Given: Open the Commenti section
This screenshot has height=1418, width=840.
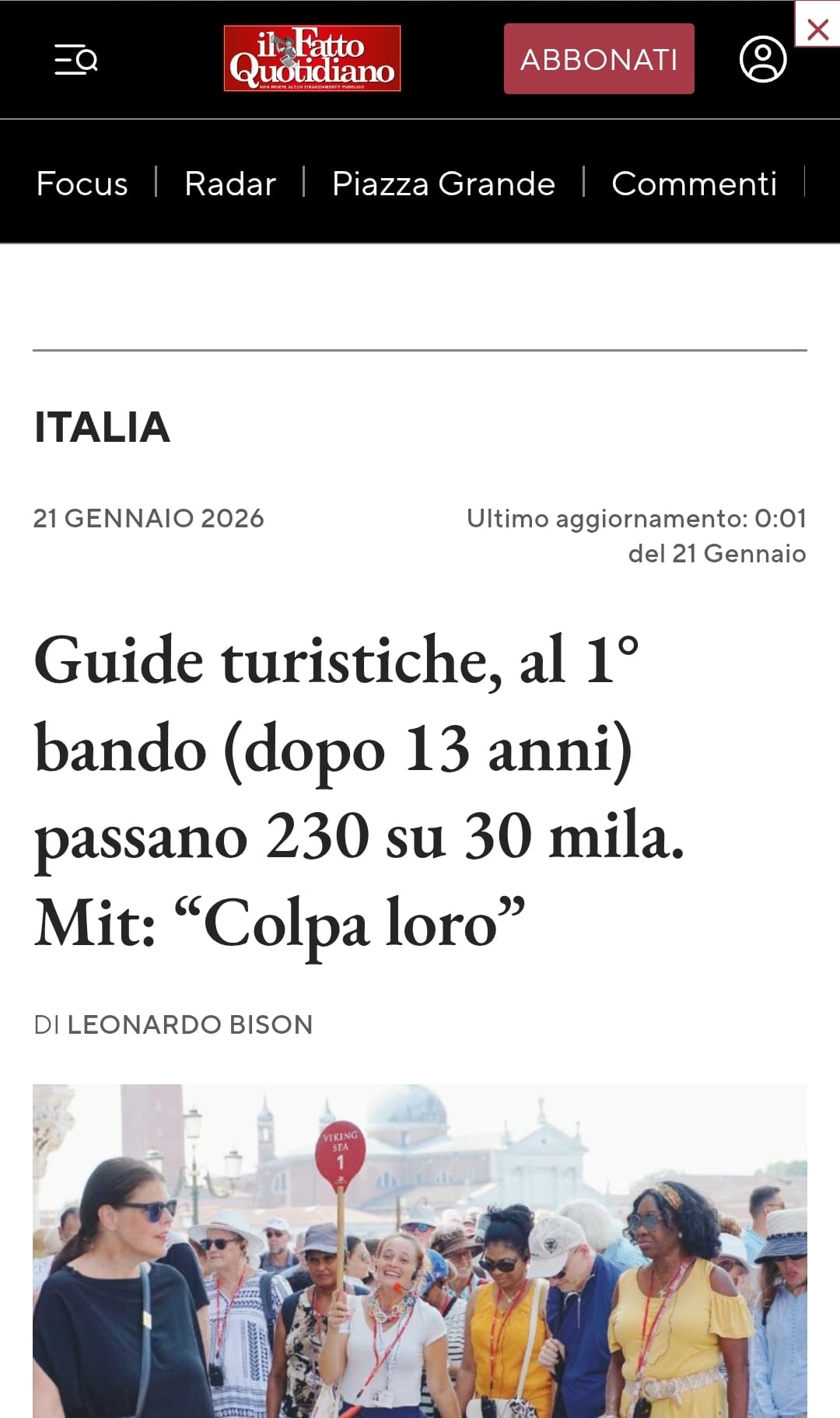Looking at the screenshot, I should click(x=695, y=184).
